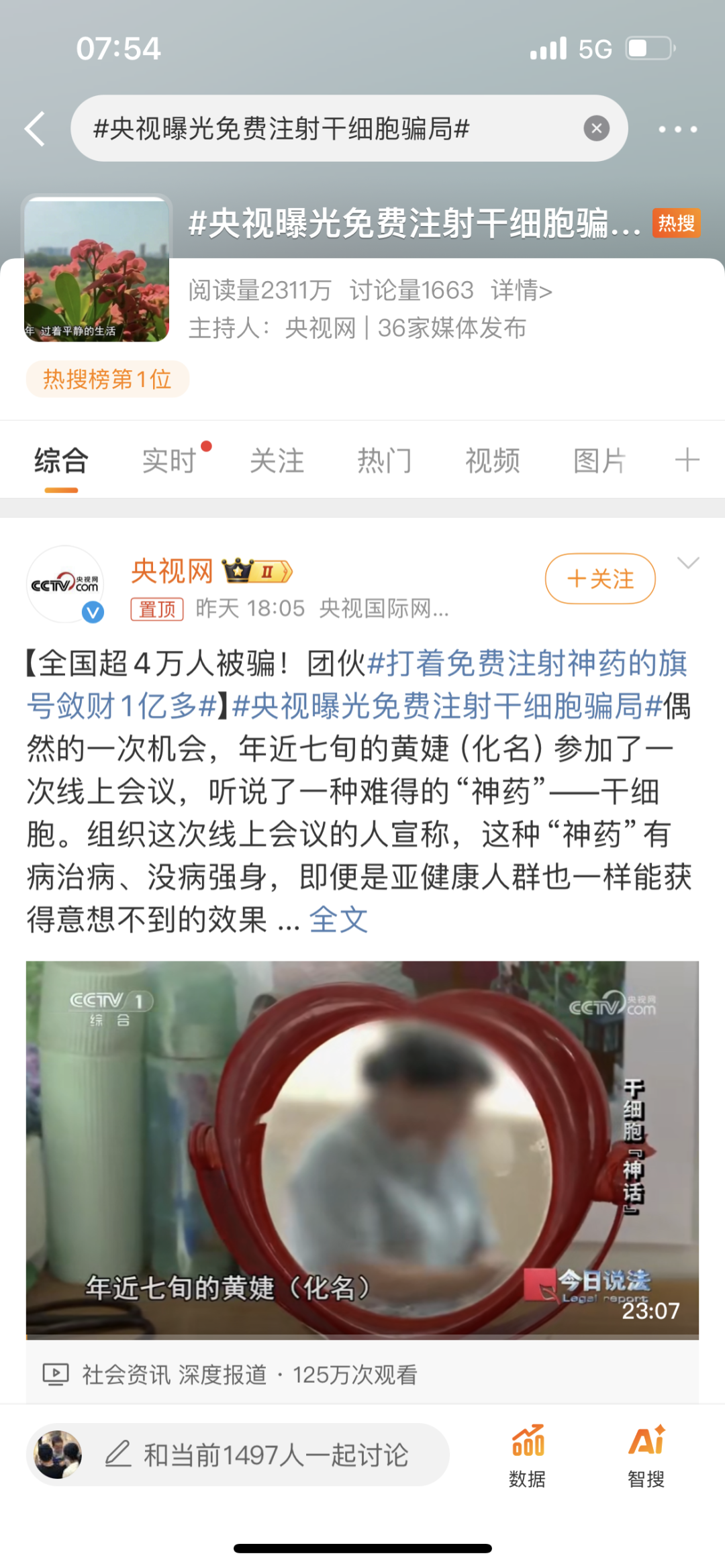
Task: Add more tabs with plus icon
Action: 687,461
